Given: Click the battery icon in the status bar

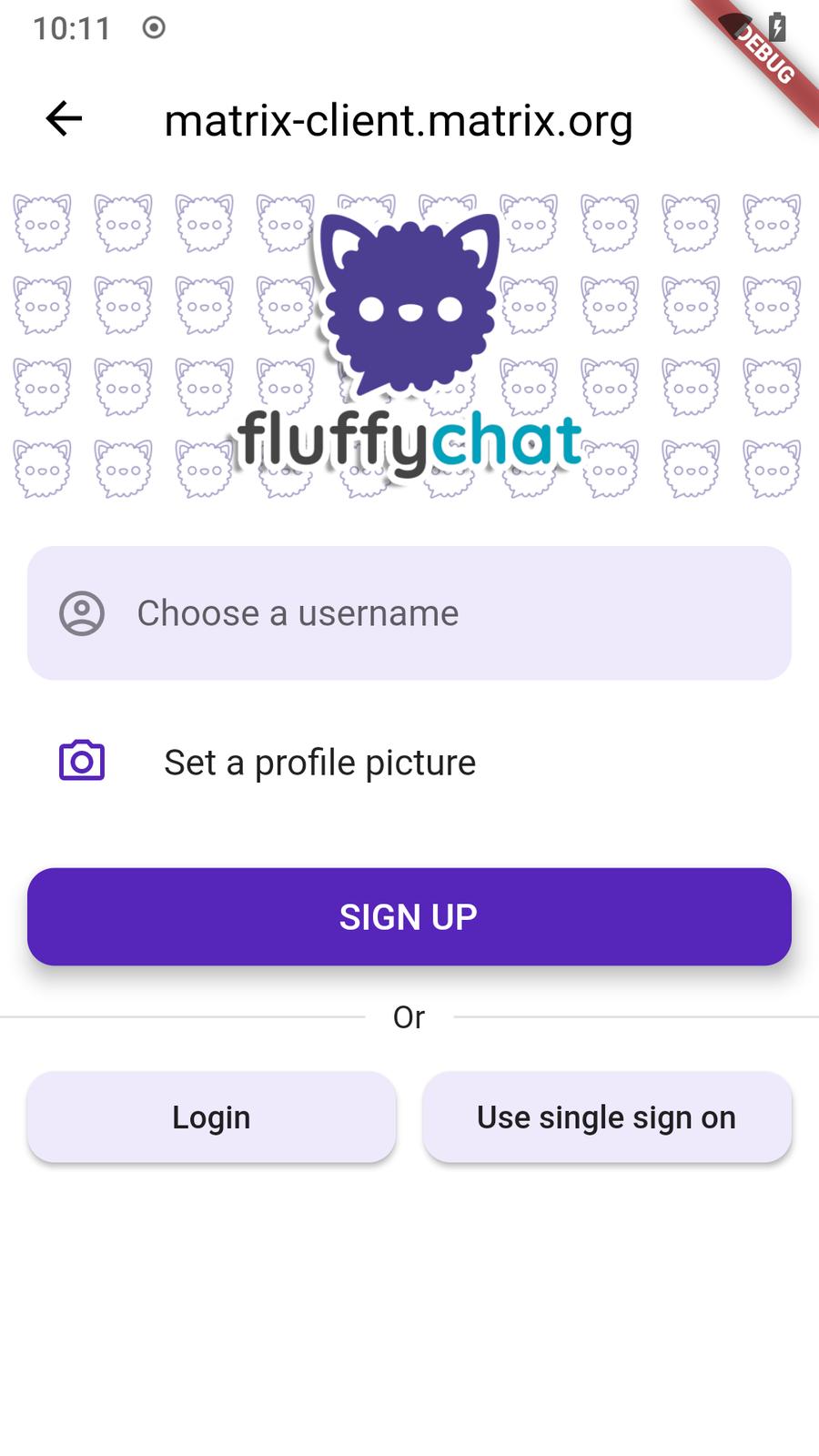Looking at the screenshot, I should [776, 27].
